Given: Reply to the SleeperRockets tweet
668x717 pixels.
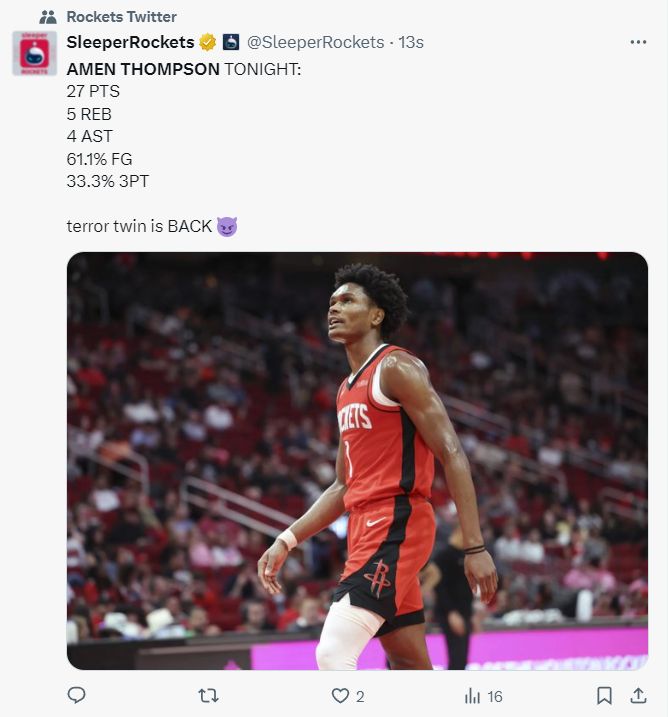Looking at the screenshot, I should [x=77, y=695].
